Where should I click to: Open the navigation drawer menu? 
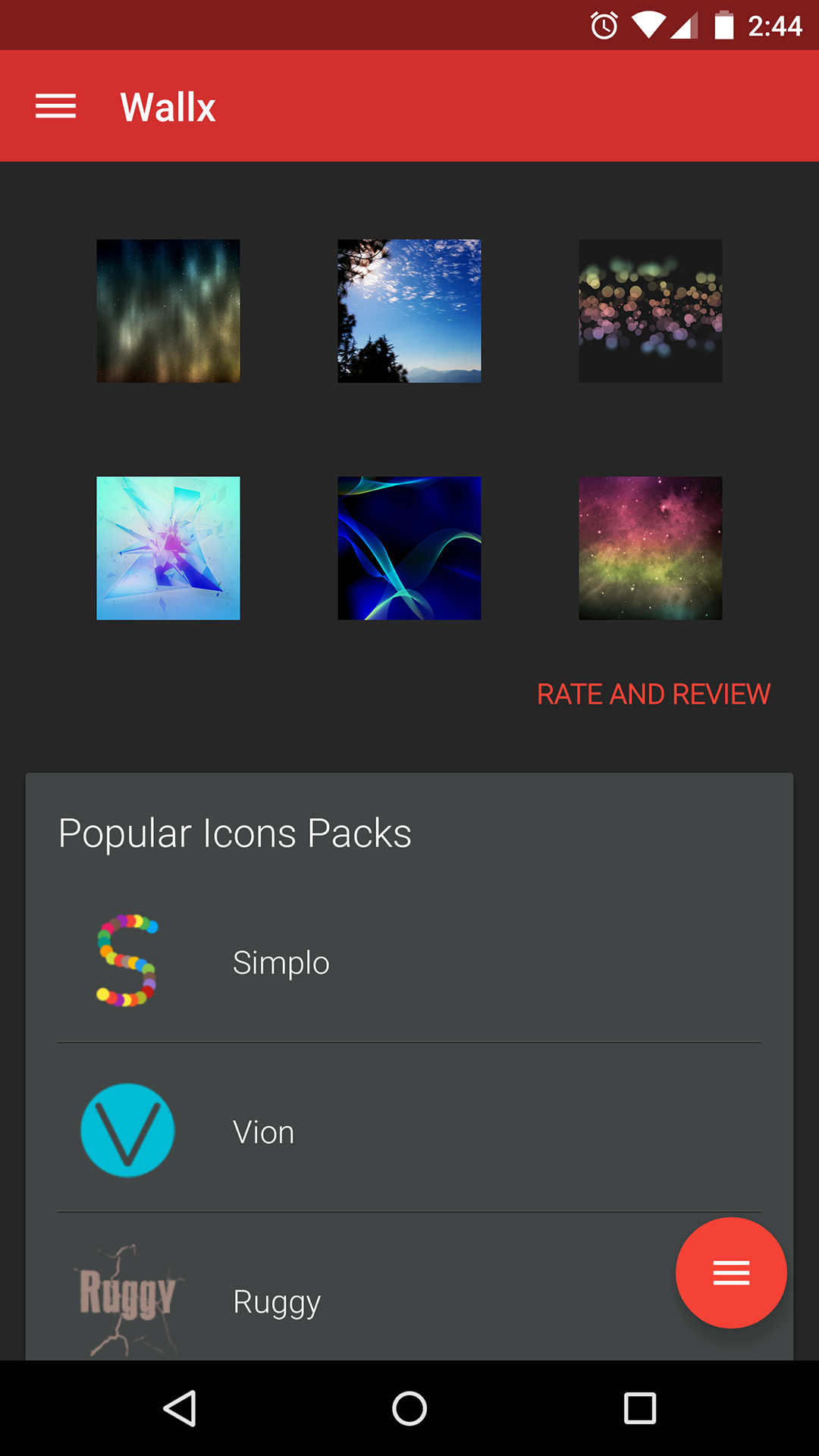(55, 106)
